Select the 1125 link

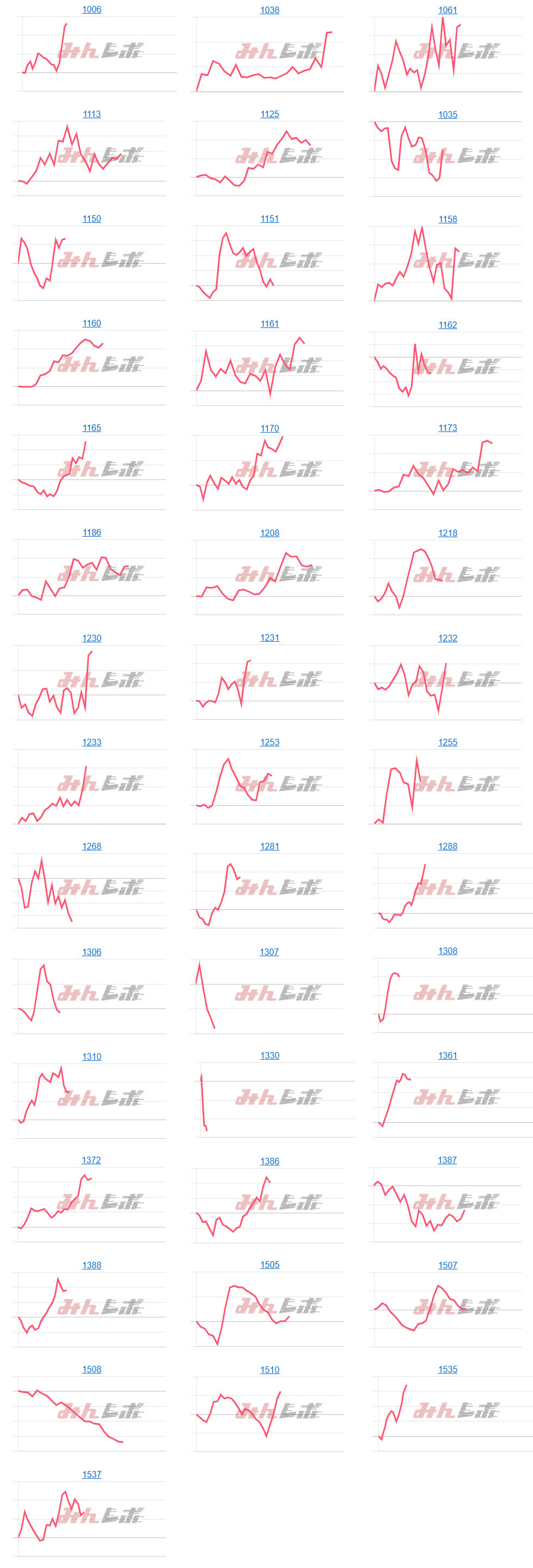point(269,114)
